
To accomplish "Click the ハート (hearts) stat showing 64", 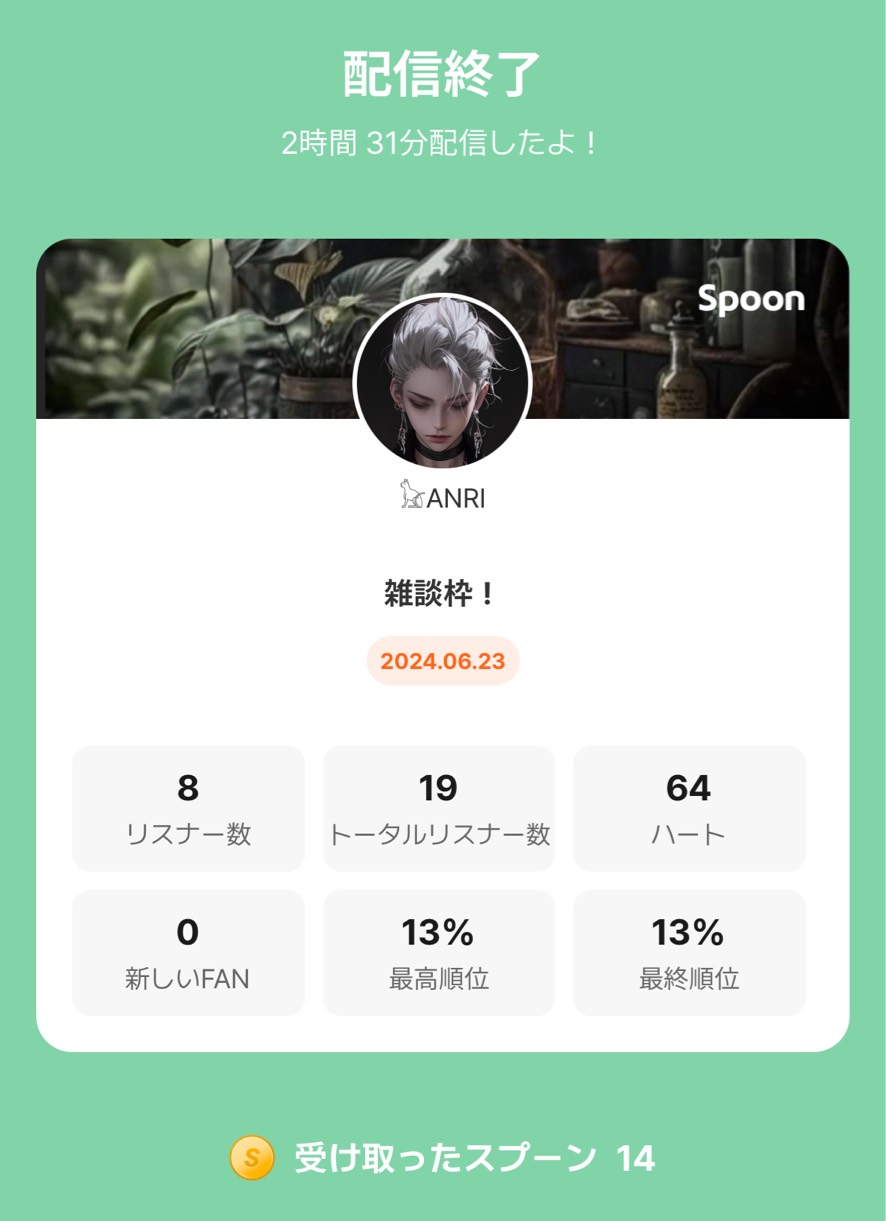I will click(688, 806).
